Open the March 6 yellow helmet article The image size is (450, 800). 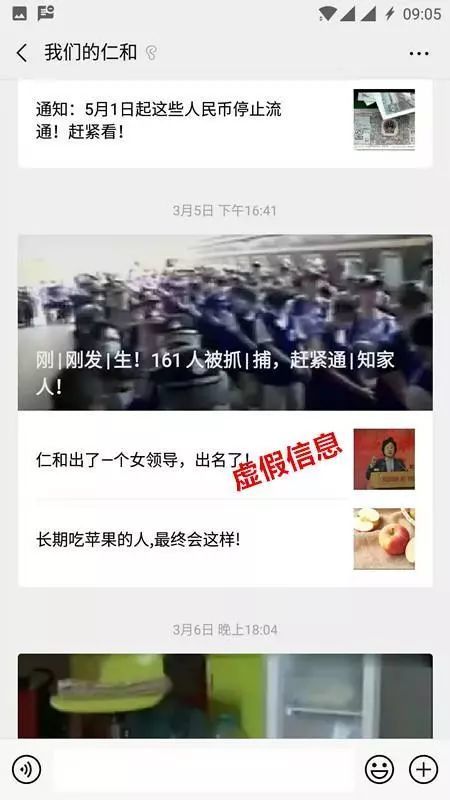pos(225,696)
